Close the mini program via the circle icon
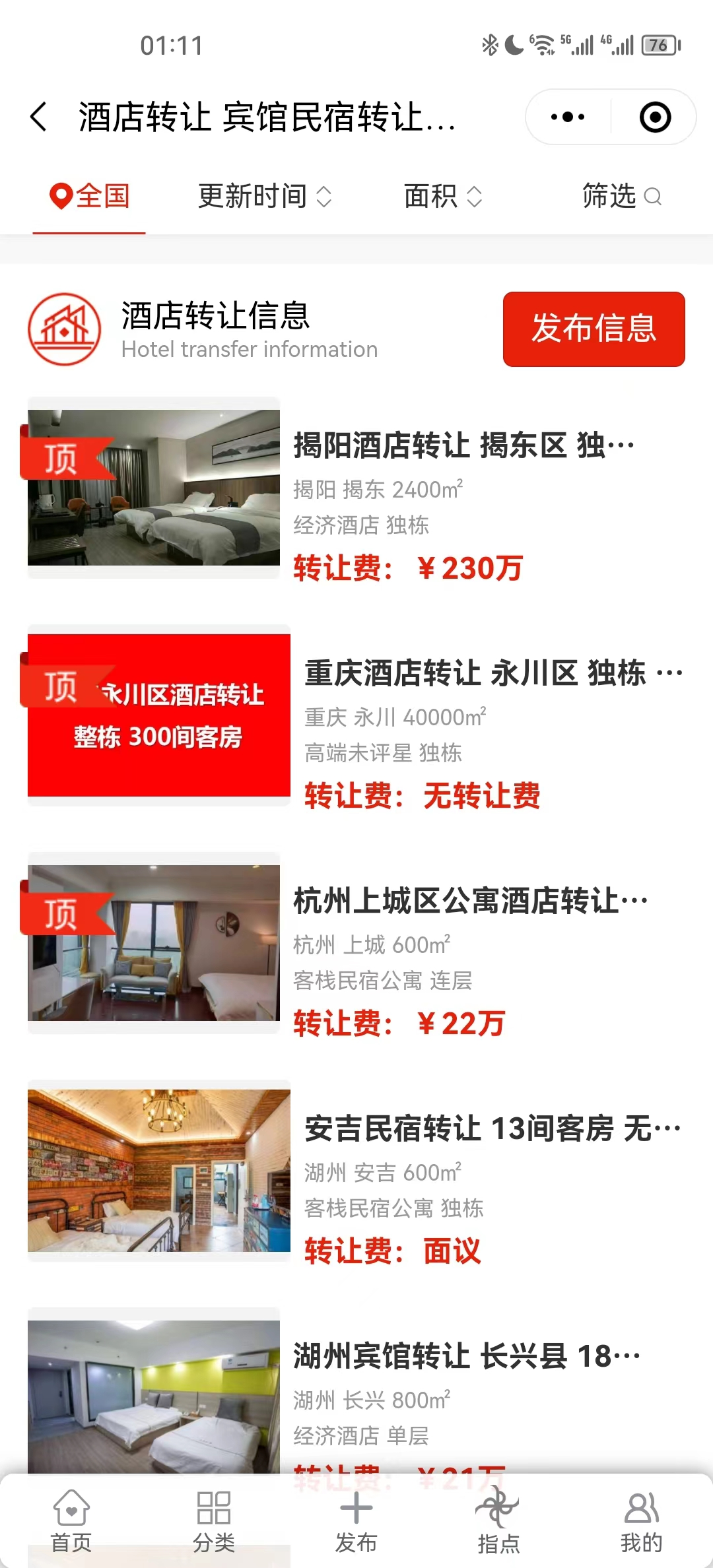713x1568 pixels. (655, 117)
